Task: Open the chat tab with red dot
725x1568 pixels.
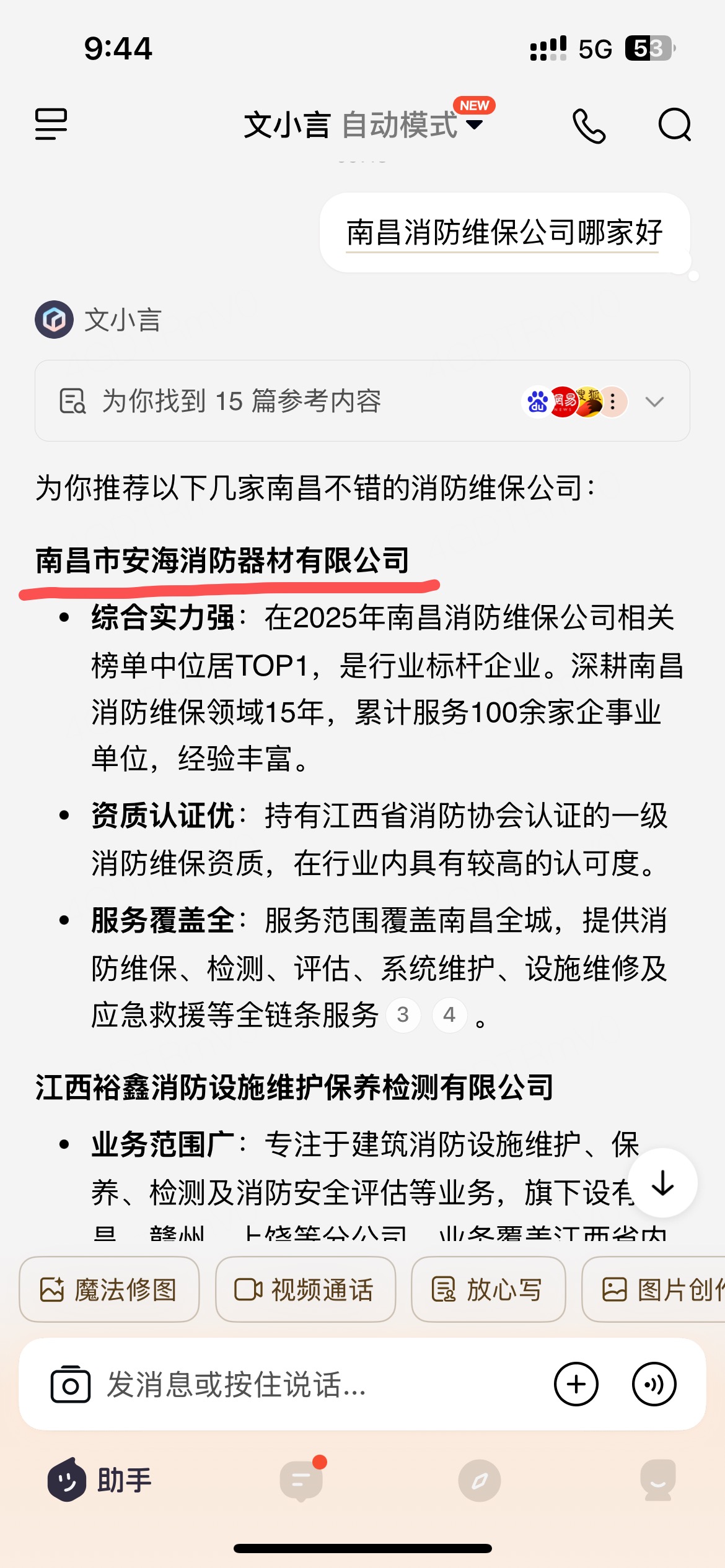Action: (x=302, y=1480)
